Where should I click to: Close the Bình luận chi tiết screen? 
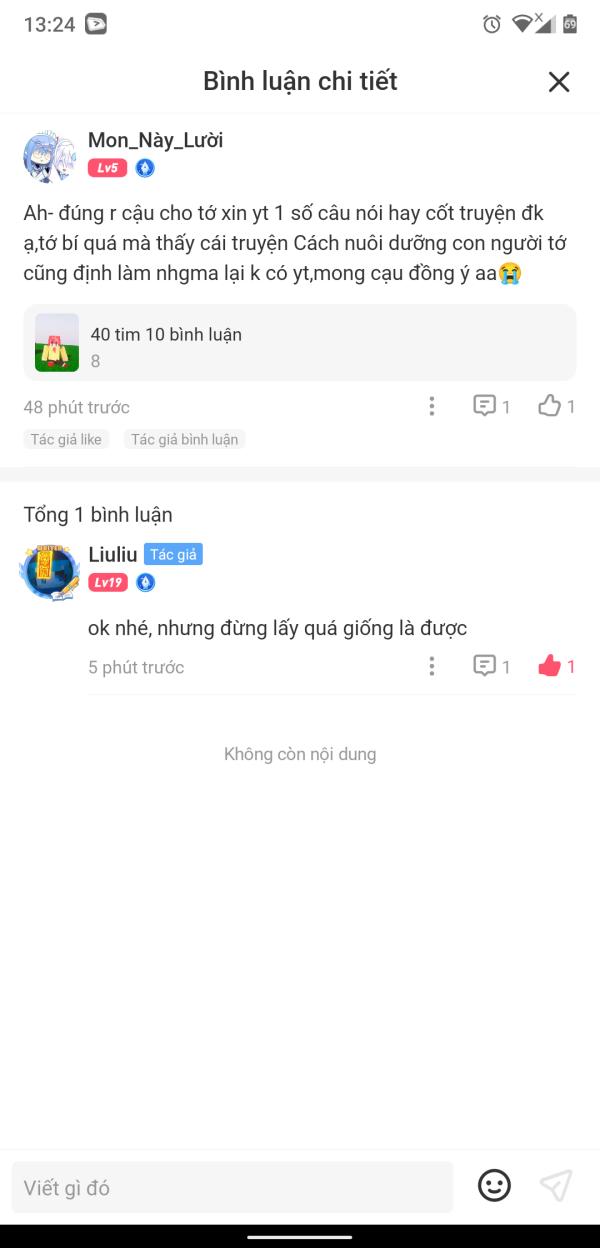pos(559,82)
